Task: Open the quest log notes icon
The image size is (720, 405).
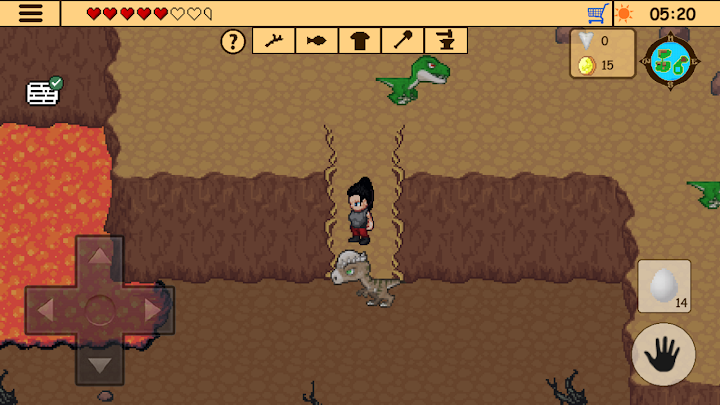Action: pyautogui.click(x=43, y=92)
